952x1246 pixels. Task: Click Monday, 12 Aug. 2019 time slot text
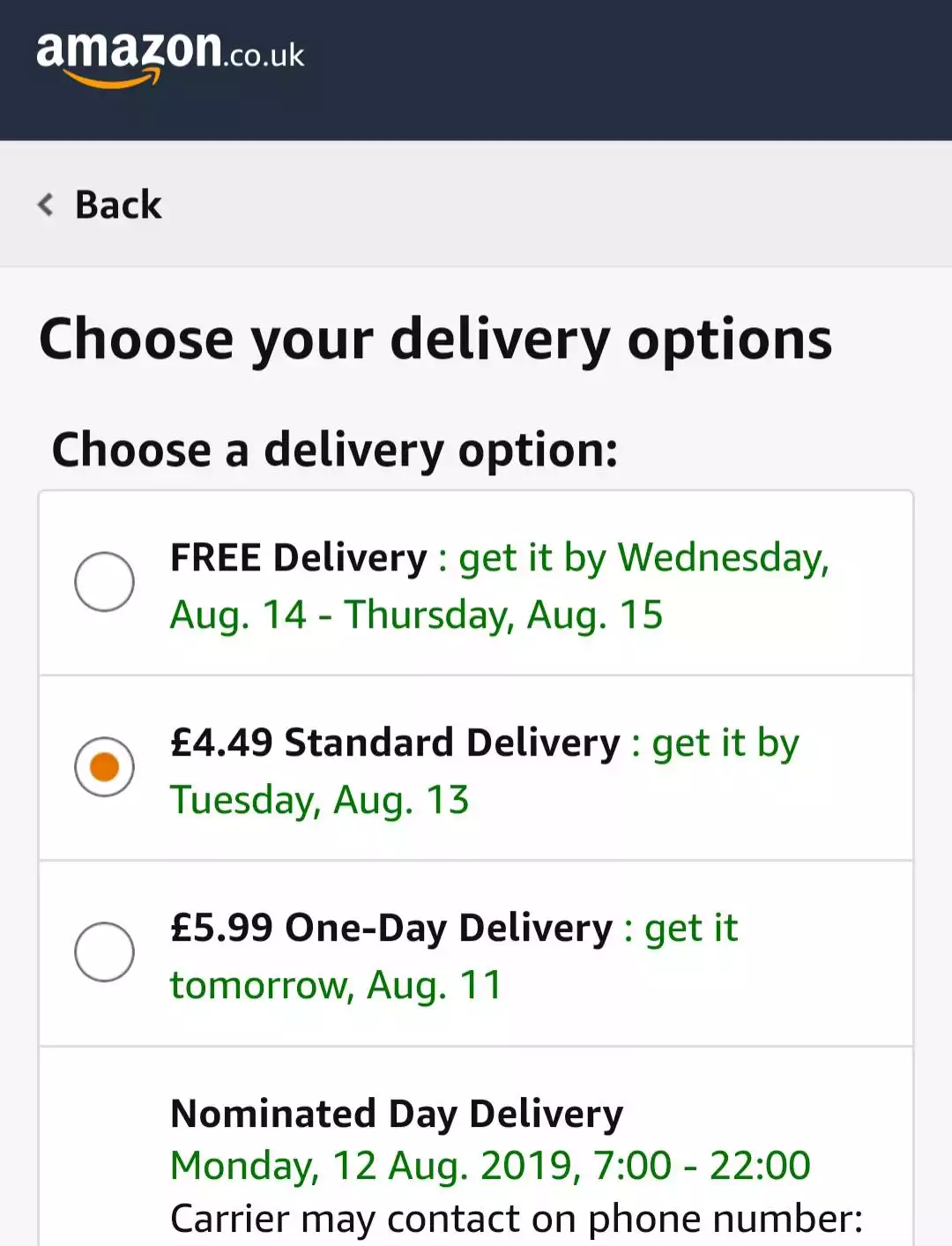490,1165
